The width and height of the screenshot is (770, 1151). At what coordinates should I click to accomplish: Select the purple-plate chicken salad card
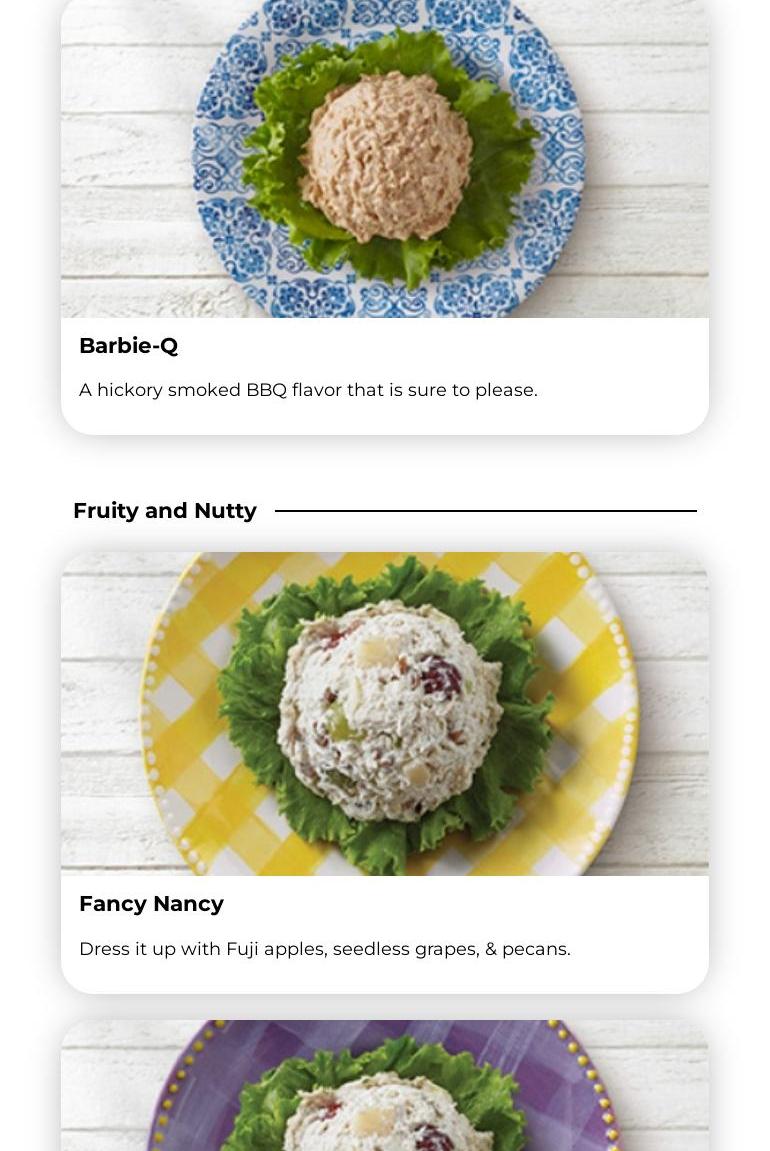(x=385, y=1090)
